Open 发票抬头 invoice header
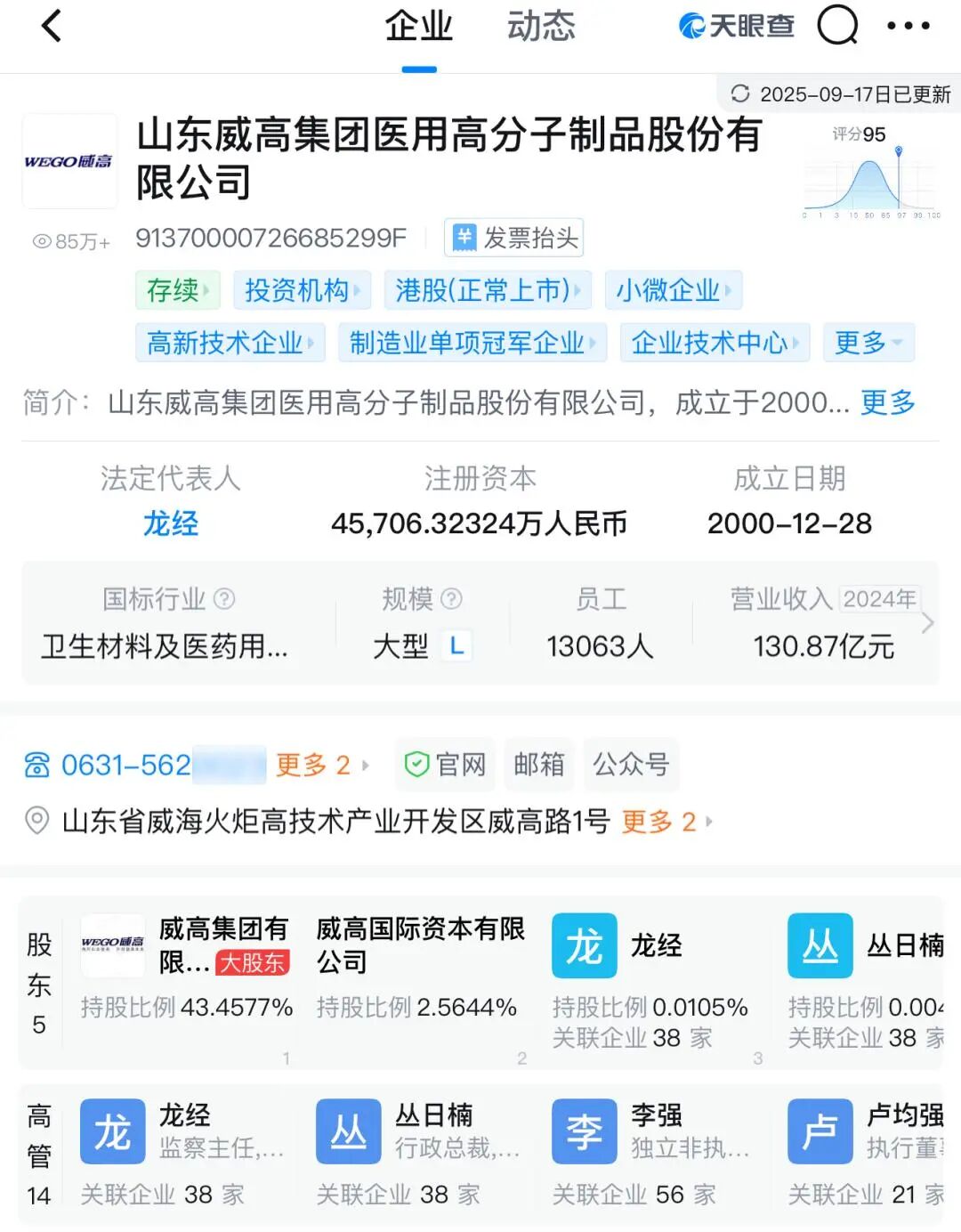The image size is (961, 1232). click(x=513, y=238)
